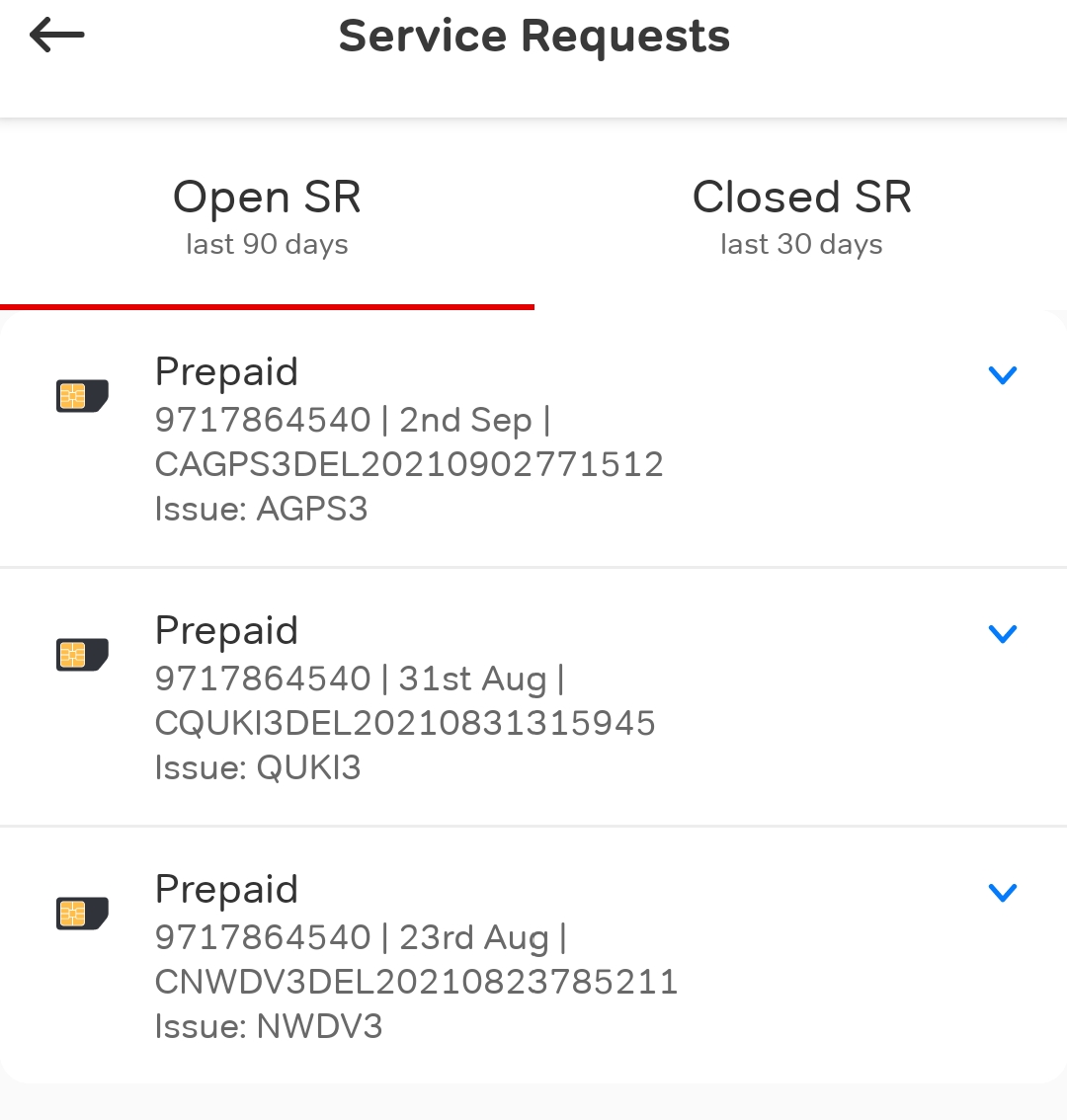Screen dimensions: 1067x1120
Task: Expand the NWDV3 issue request
Action: coord(1002,893)
